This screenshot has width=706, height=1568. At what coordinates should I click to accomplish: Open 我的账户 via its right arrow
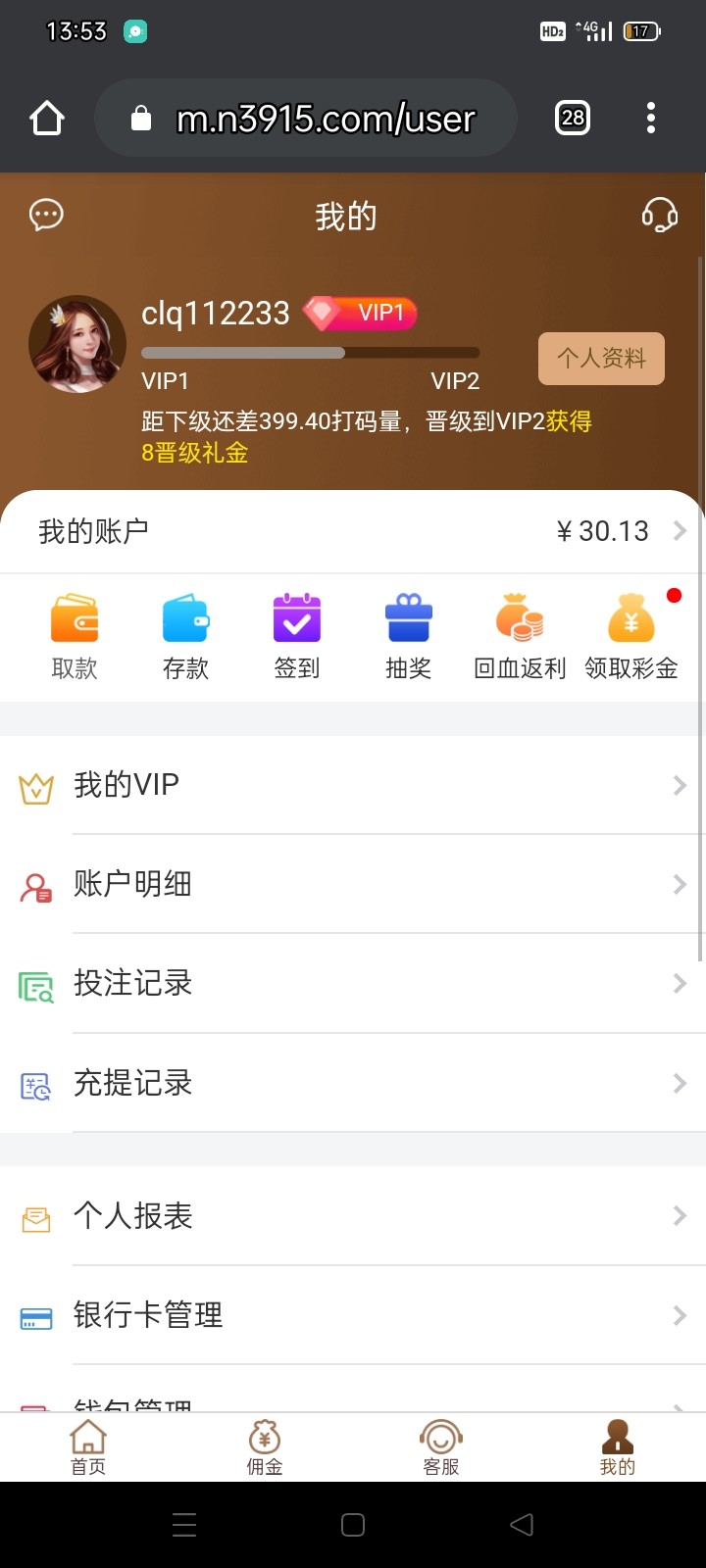tap(679, 530)
